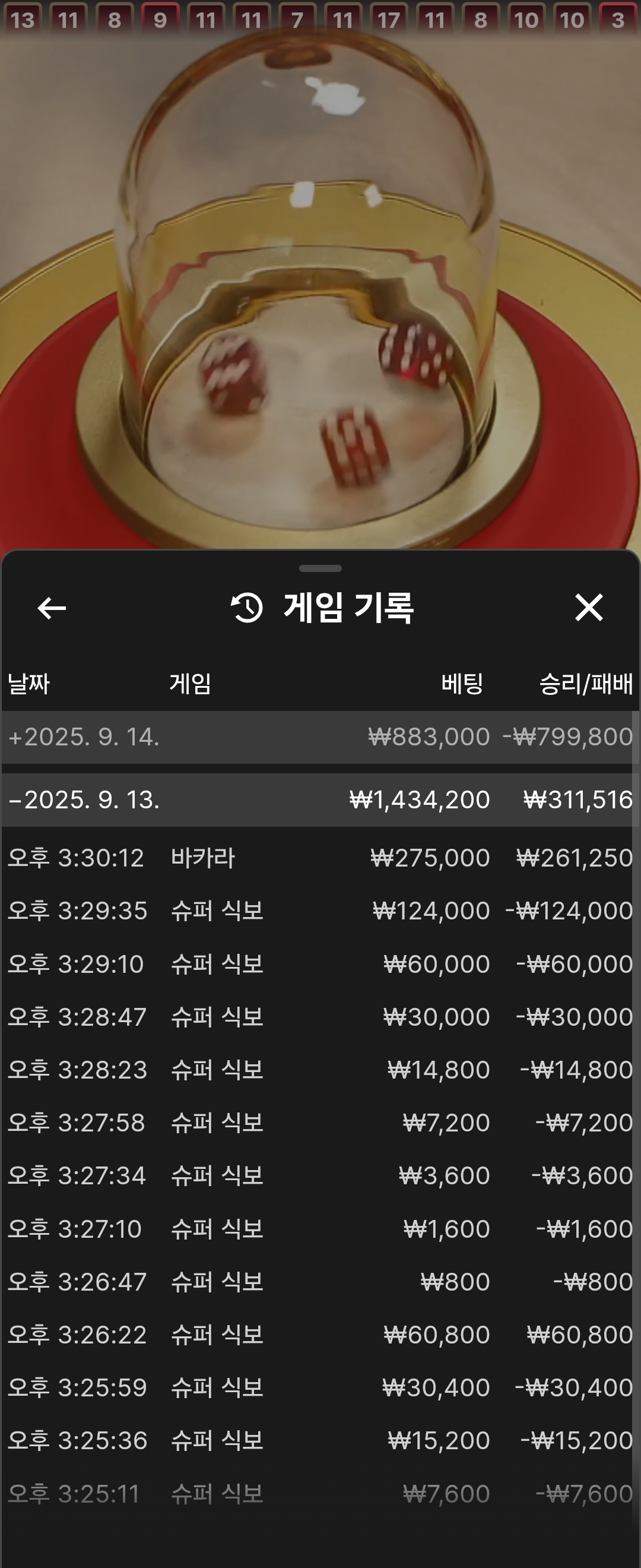The height and width of the screenshot is (1568, 641).
Task: Close the 게임 기록 panel
Action: coord(588,608)
